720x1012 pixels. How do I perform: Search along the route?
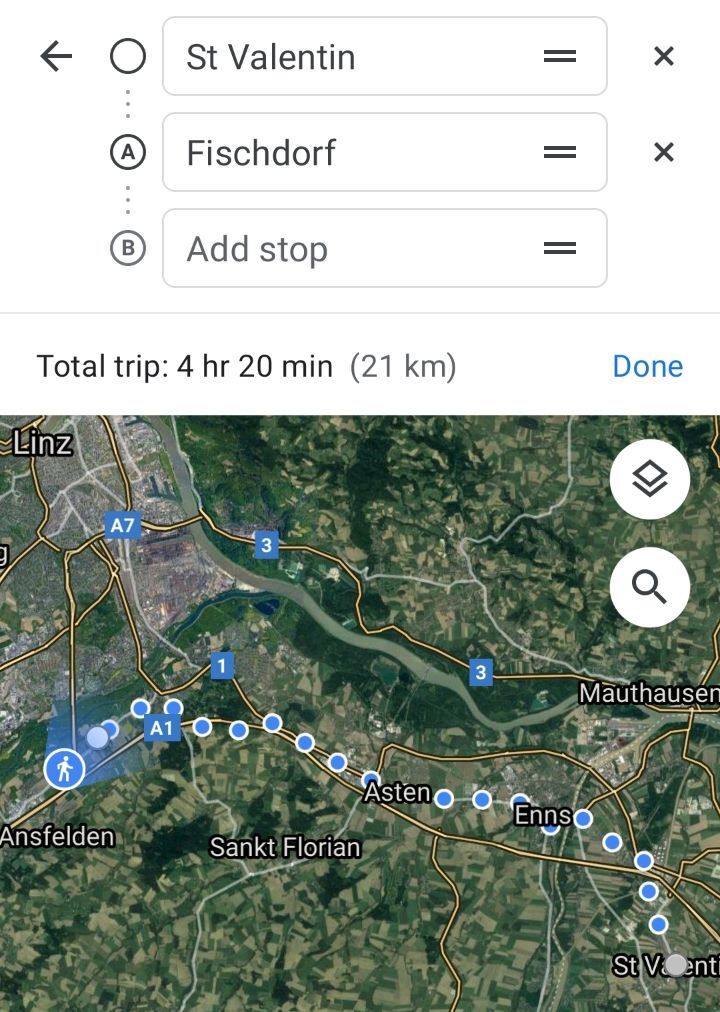[x=650, y=587]
